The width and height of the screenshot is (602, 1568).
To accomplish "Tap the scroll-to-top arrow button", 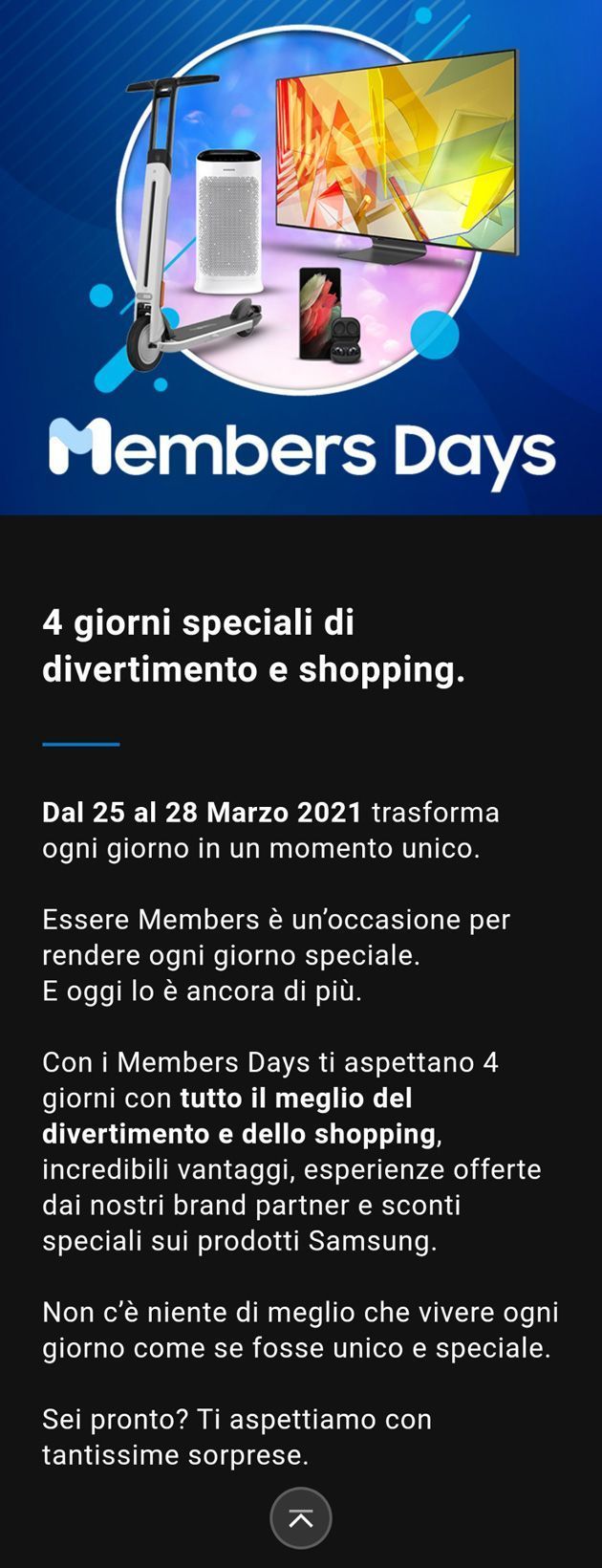I will coord(301,1518).
